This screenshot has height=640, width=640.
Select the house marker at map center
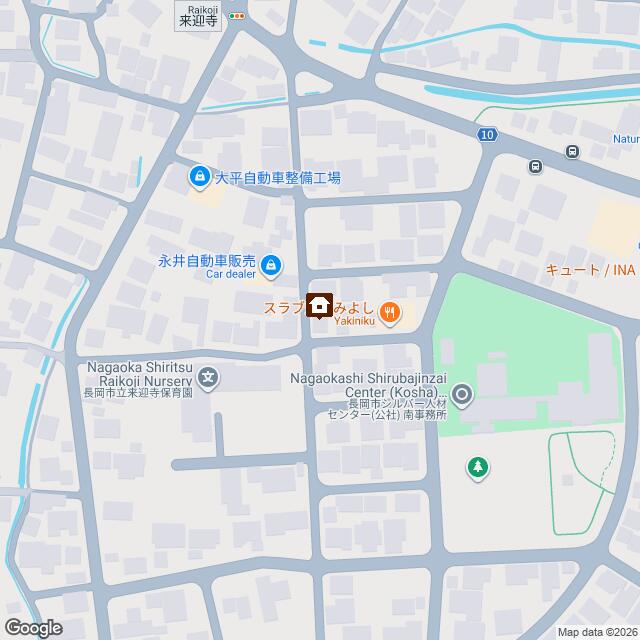320,305
